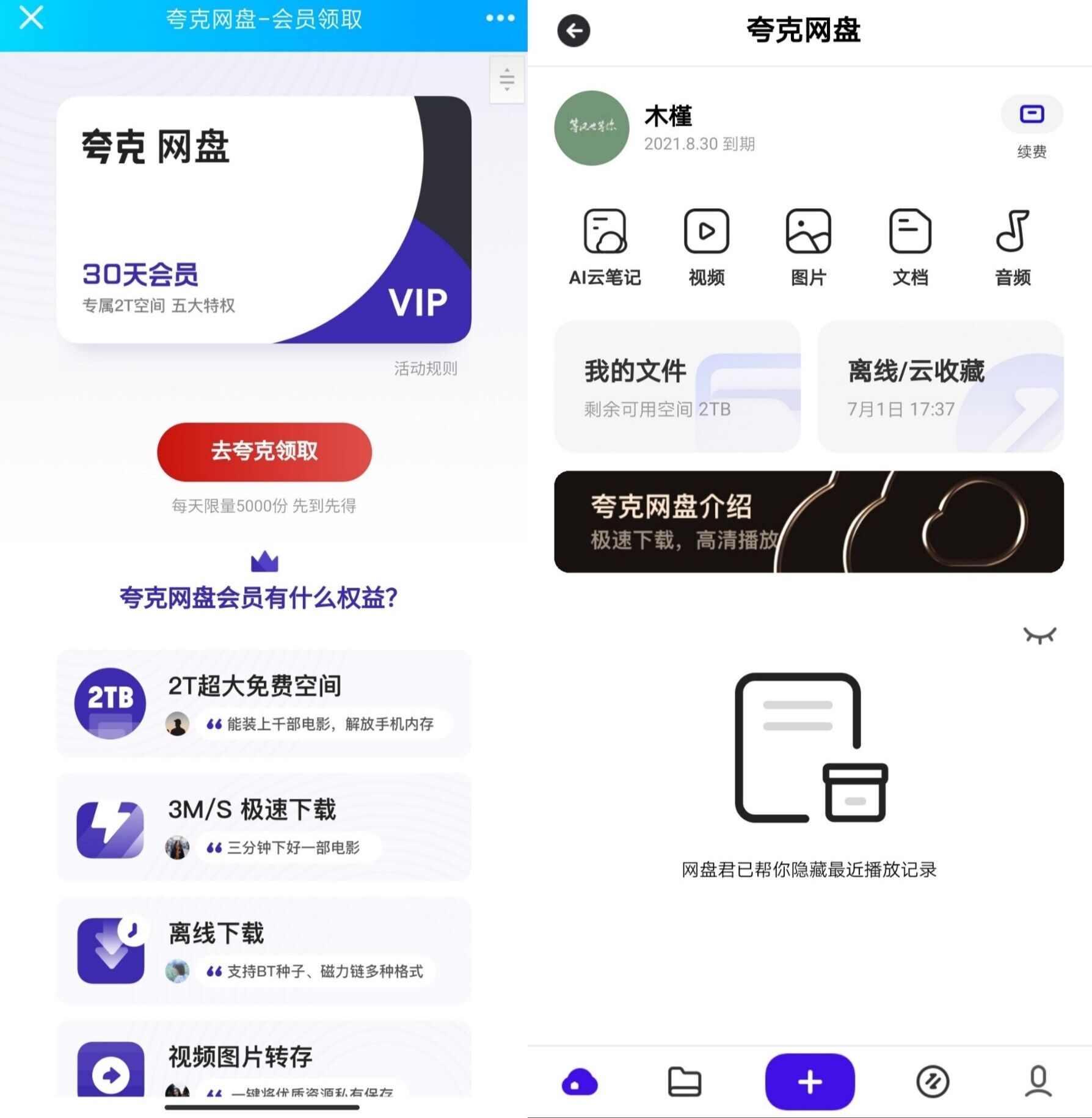Switch to the cloud home tab
This screenshot has width=1092, height=1118.
(580, 1082)
